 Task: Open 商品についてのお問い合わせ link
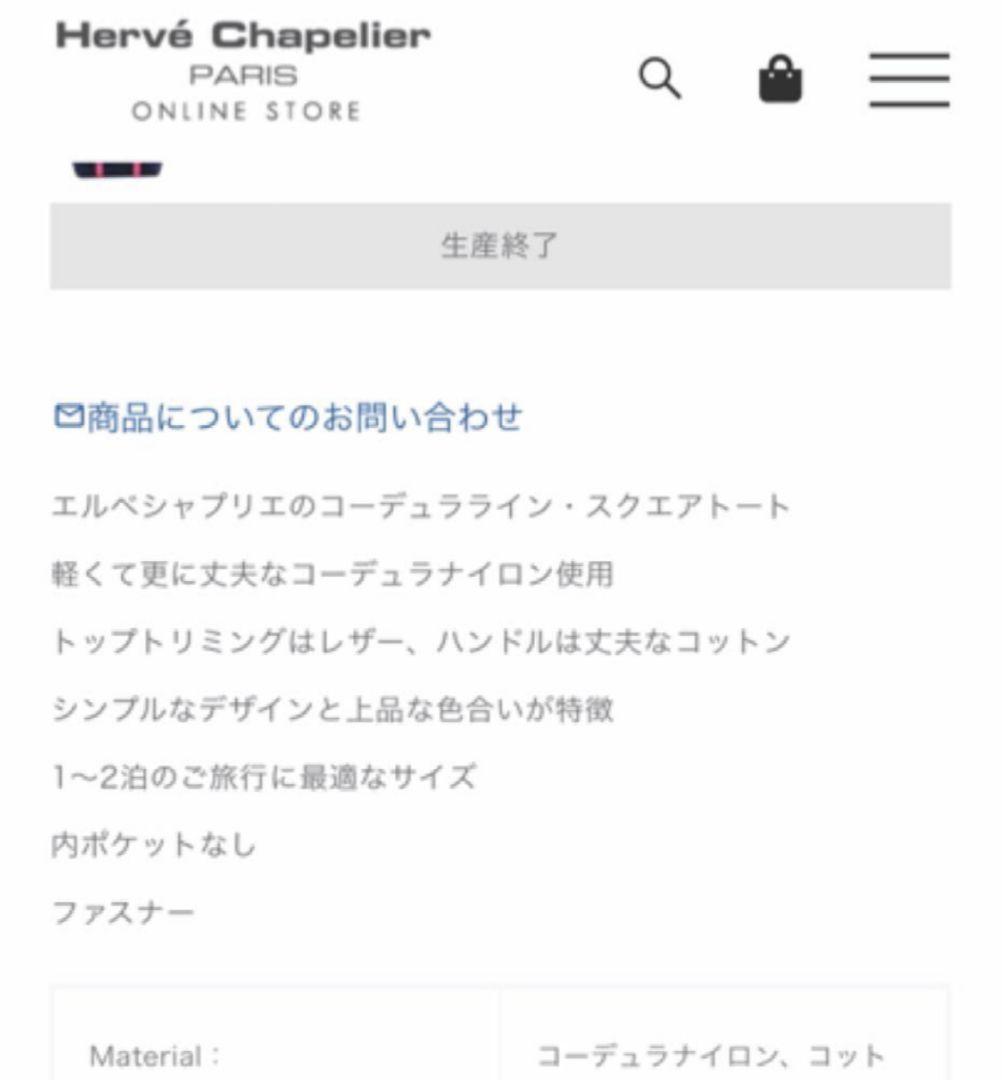coord(288,417)
